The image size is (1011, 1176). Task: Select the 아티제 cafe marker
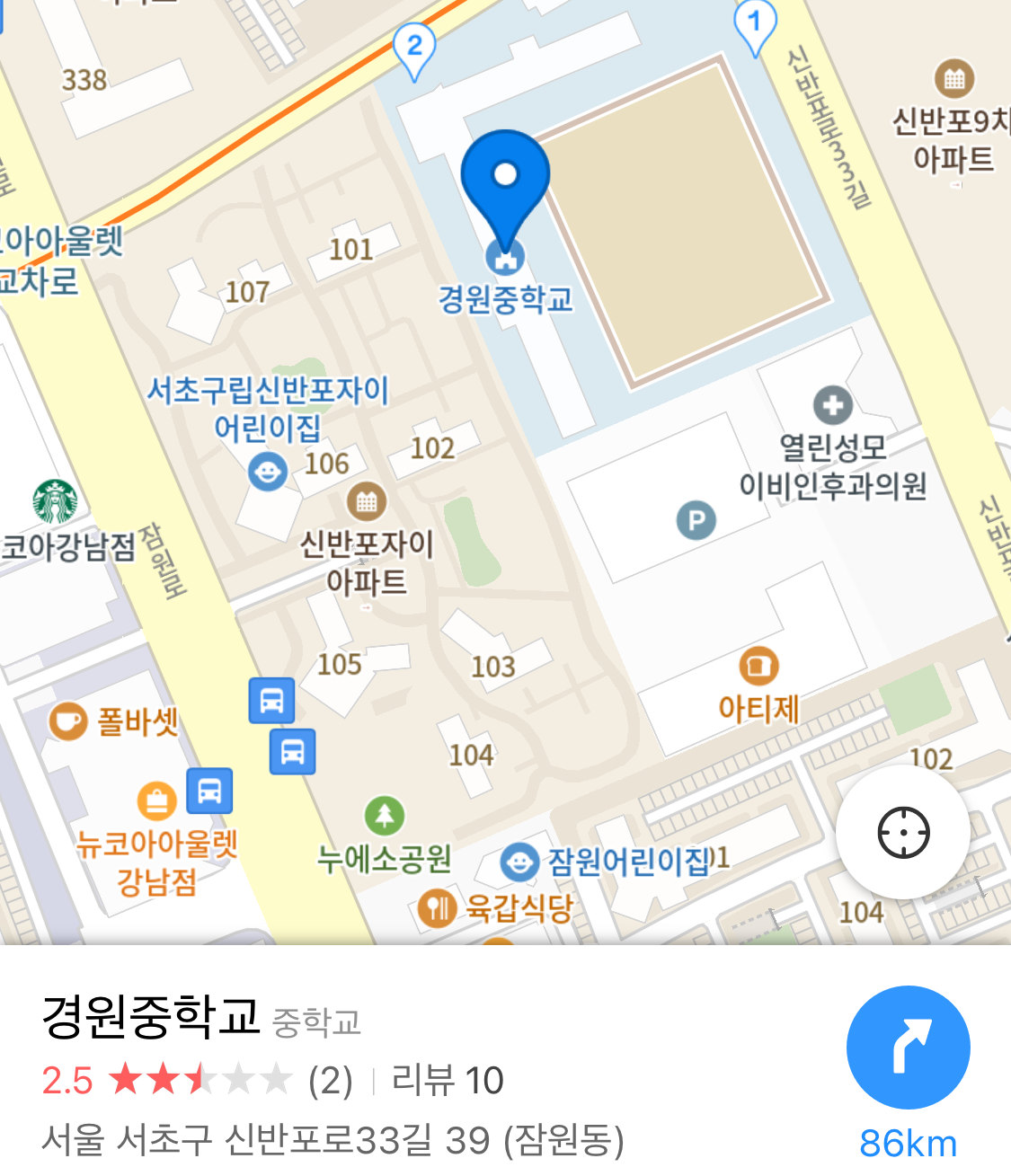coord(758,666)
